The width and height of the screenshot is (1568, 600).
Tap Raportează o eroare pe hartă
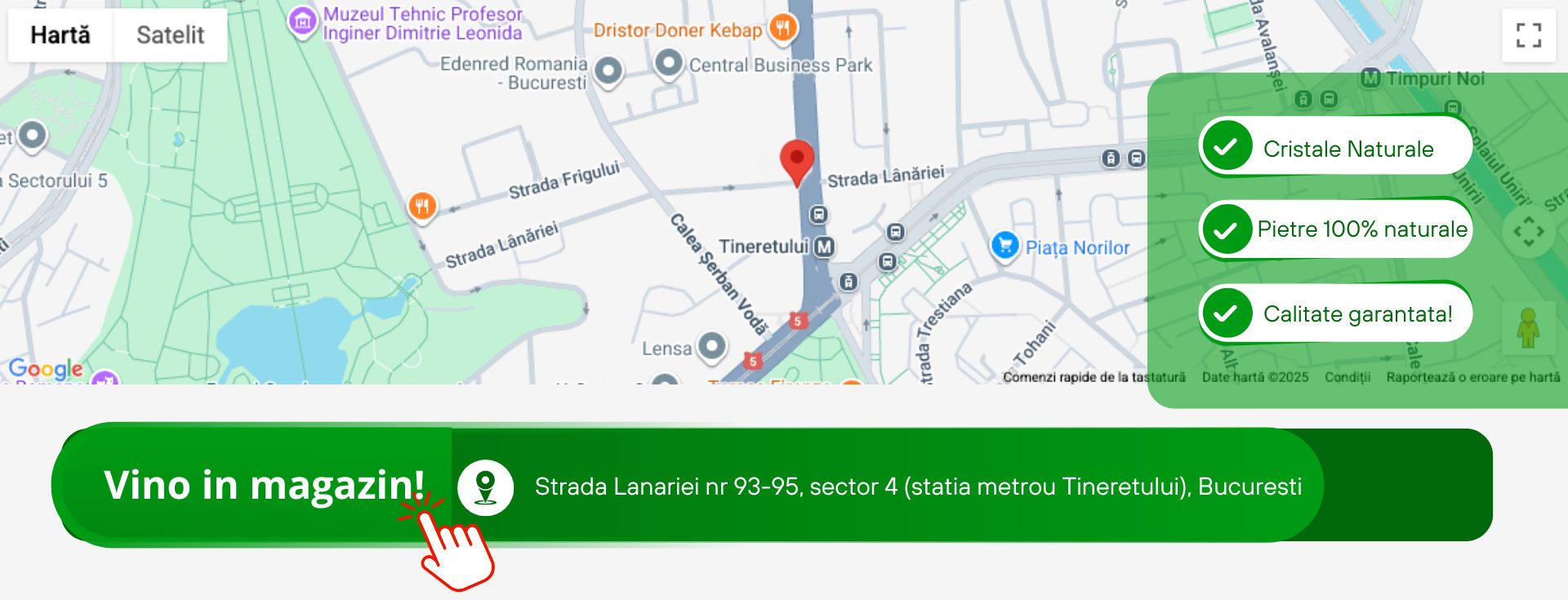click(x=1472, y=377)
